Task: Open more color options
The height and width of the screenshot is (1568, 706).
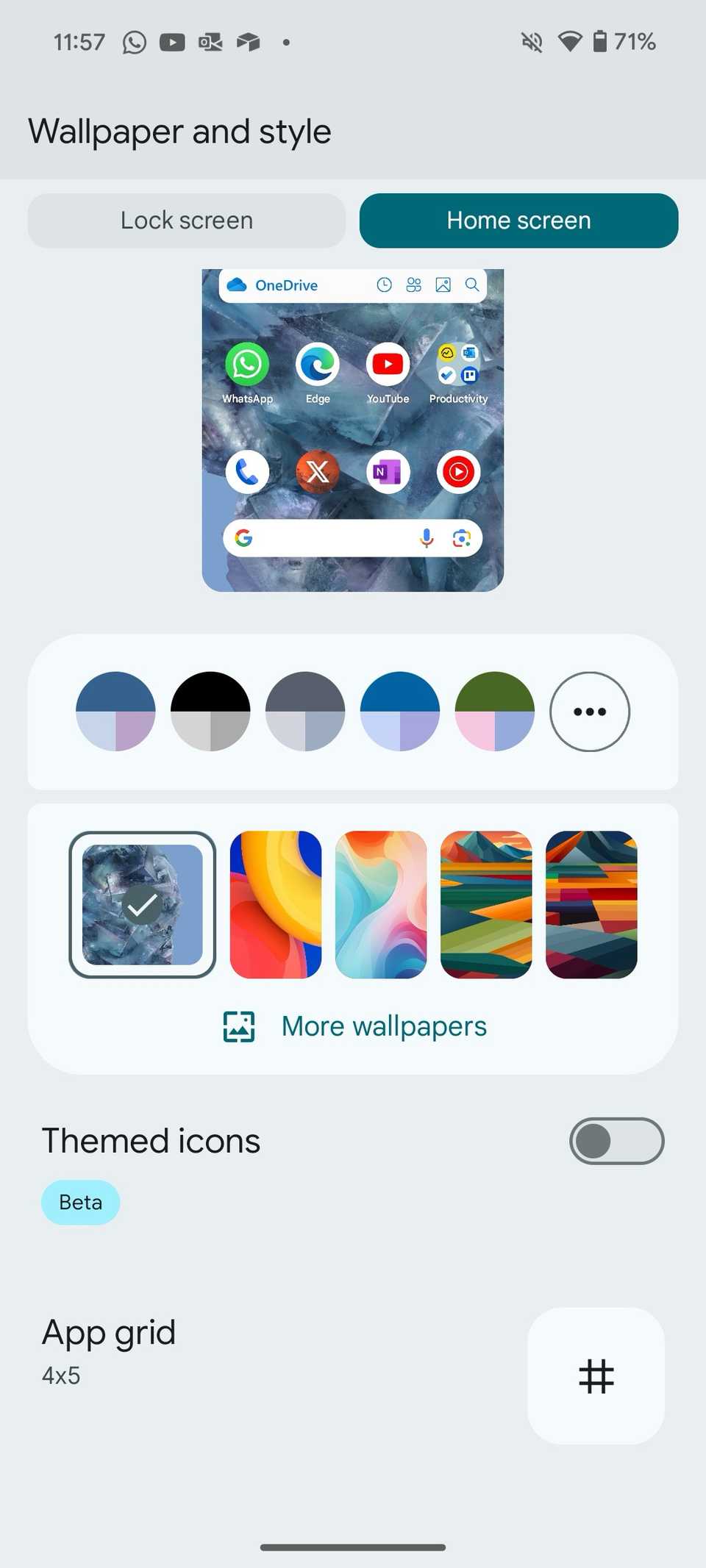Action: [590, 711]
